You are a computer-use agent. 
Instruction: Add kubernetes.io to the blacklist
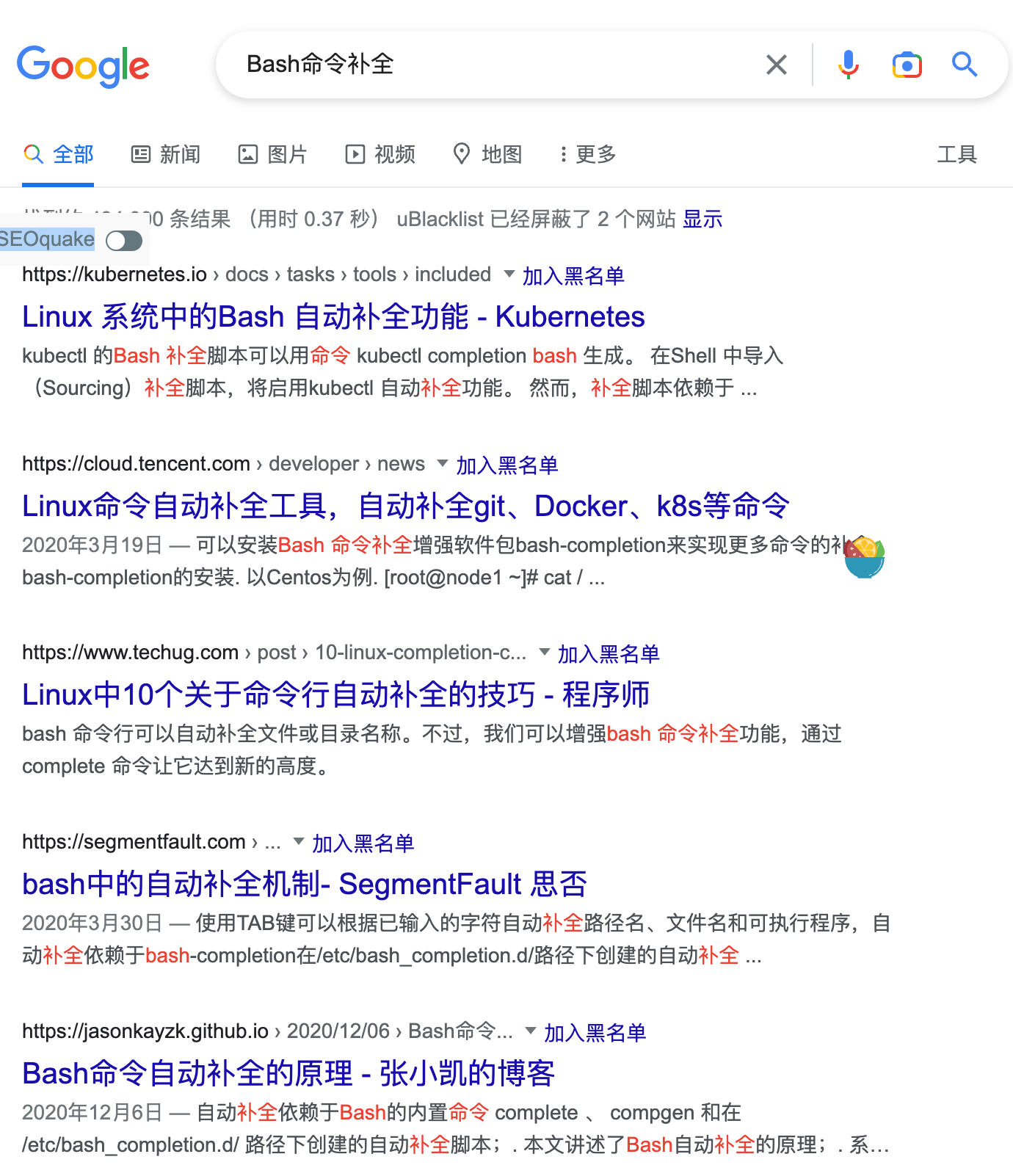tap(573, 276)
